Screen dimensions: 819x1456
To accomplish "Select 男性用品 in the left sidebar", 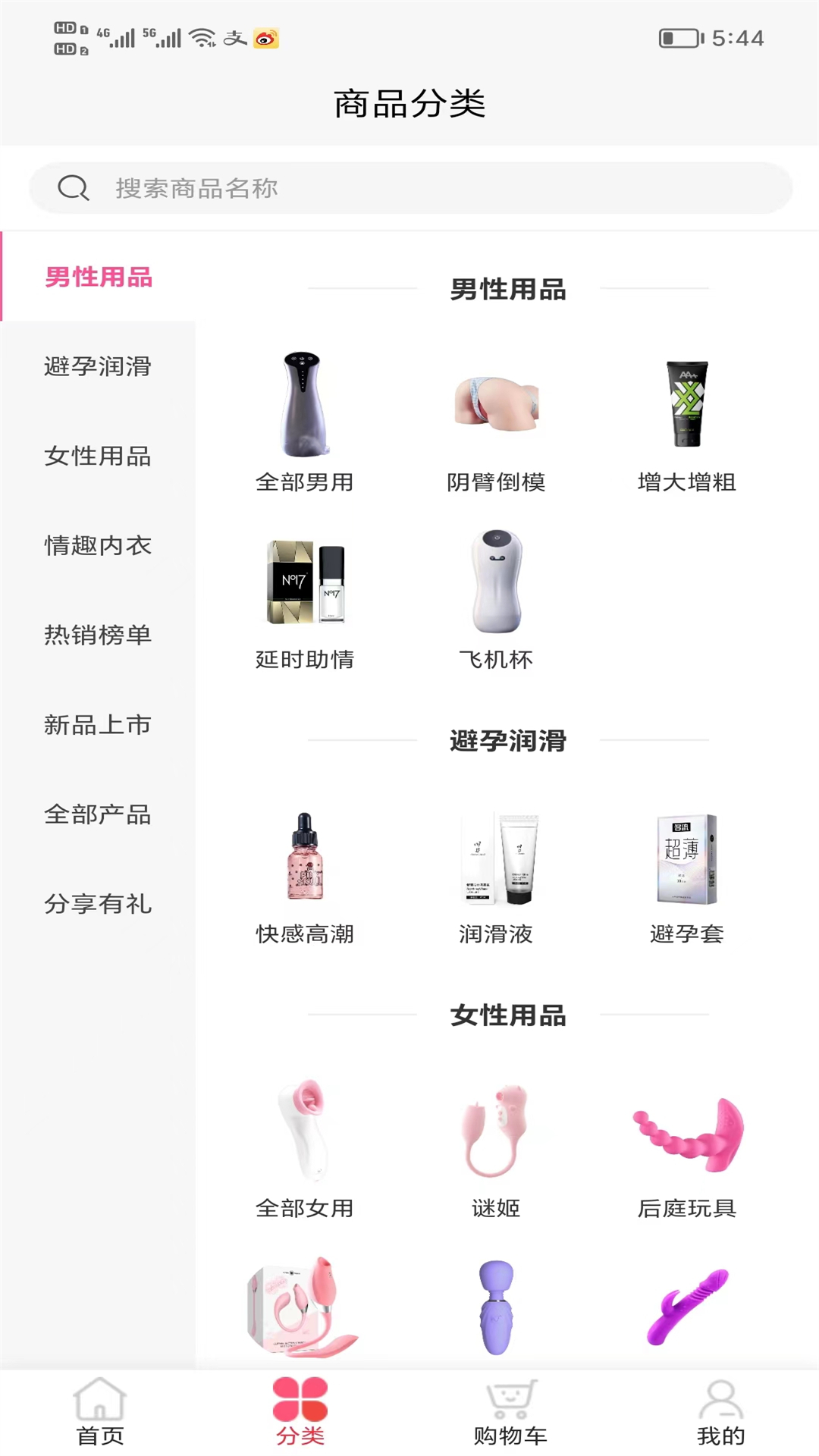I will (98, 279).
